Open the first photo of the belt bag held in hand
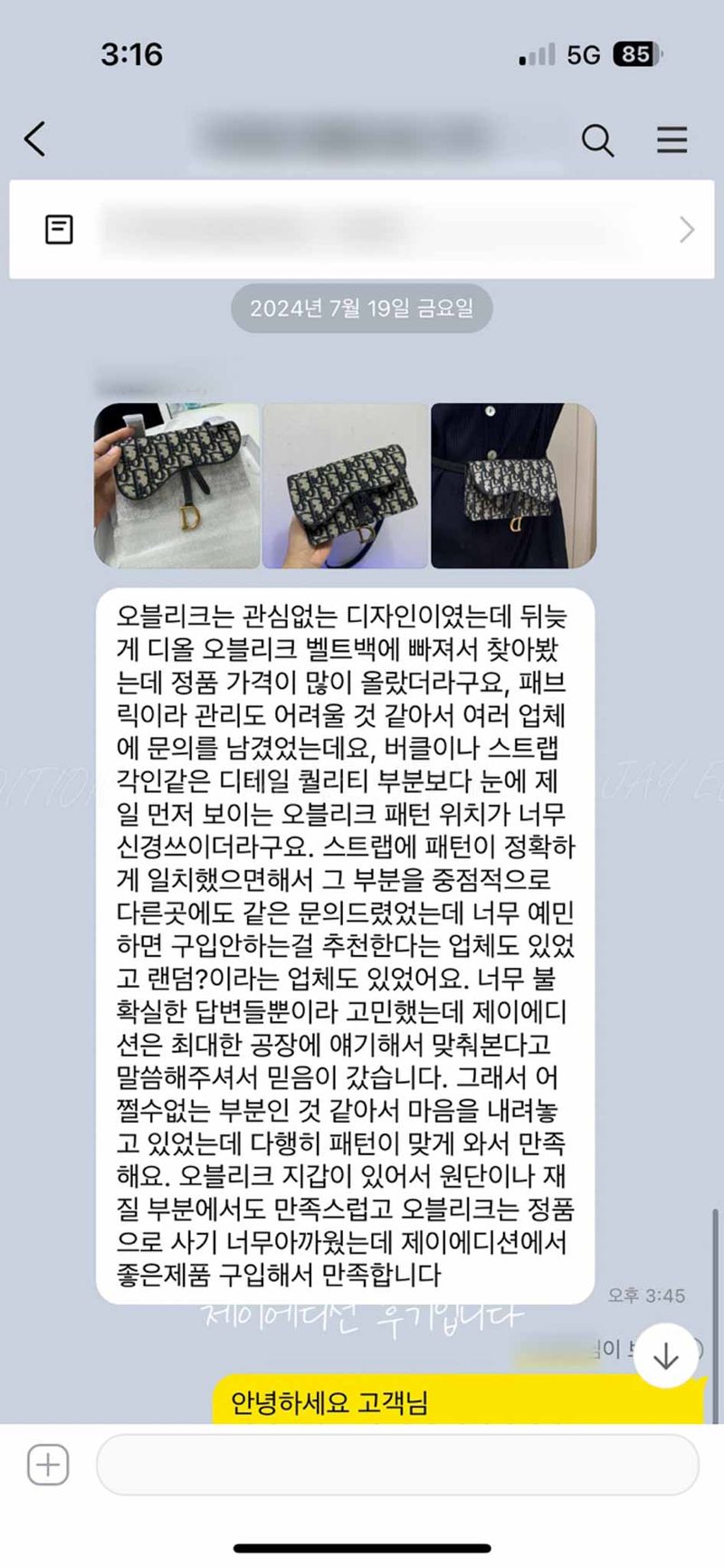The image size is (724, 1568). coord(177,486)
